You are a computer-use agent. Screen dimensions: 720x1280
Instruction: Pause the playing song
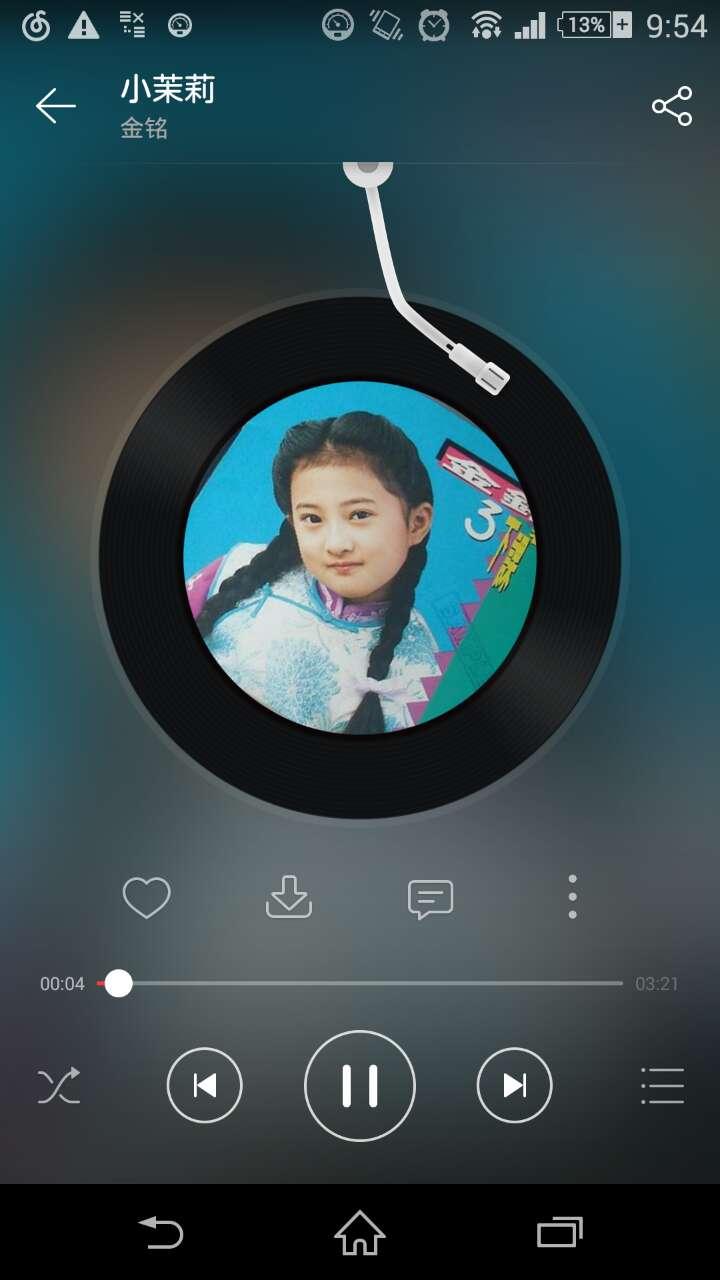[x=360, y=1086]
